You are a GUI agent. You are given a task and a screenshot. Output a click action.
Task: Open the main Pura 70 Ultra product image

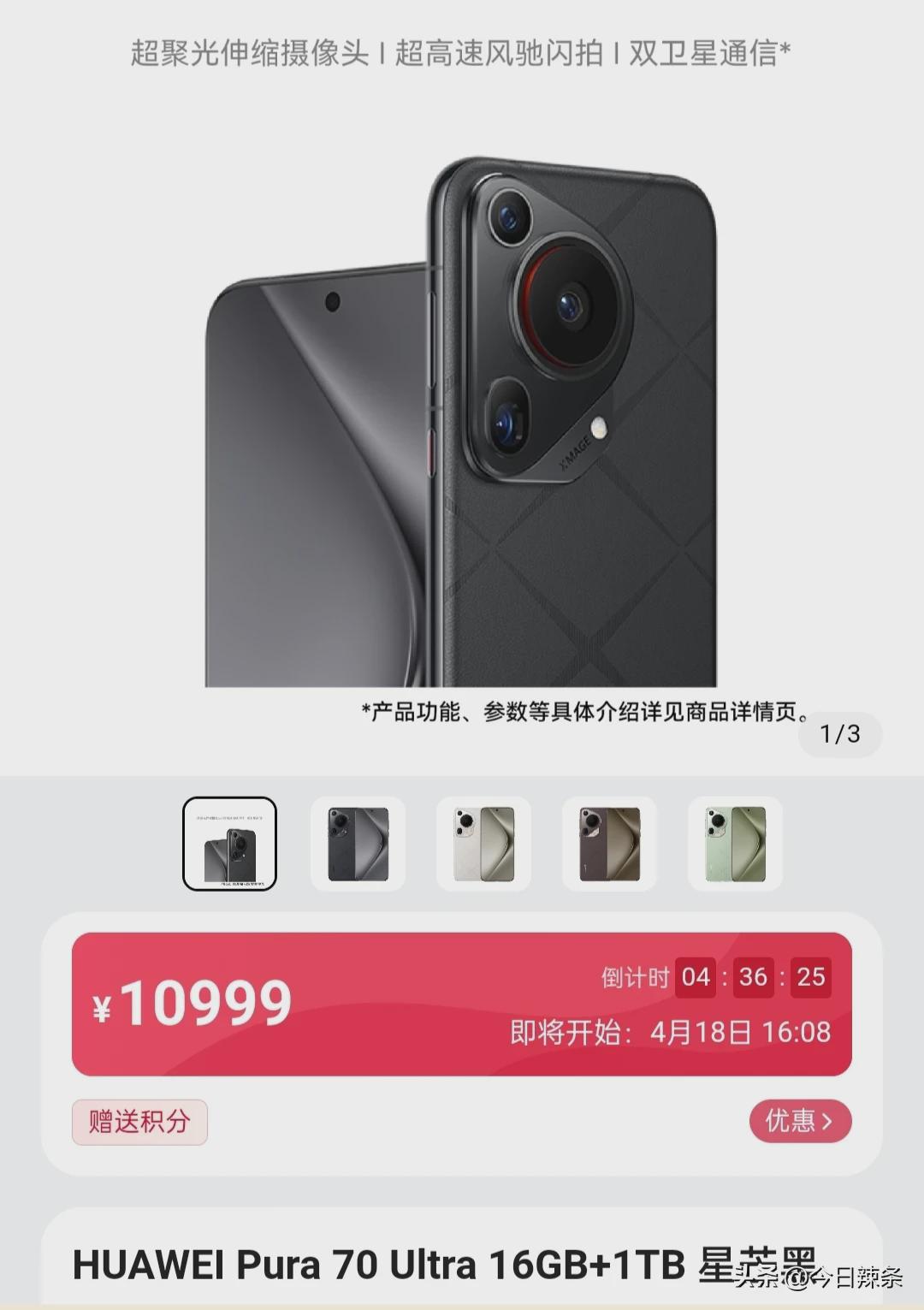461,422
